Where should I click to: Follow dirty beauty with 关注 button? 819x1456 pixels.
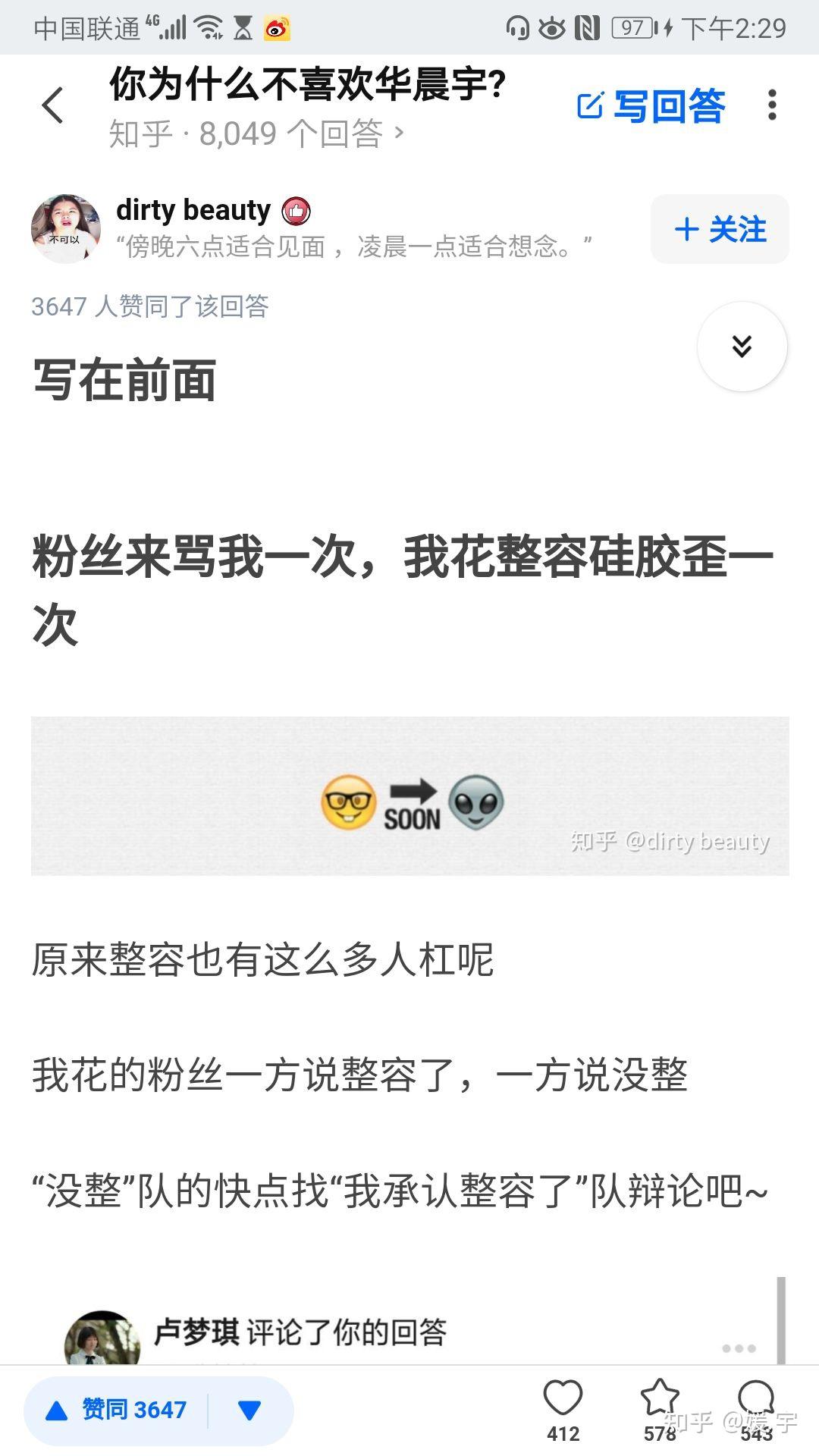tap(720, 229)
